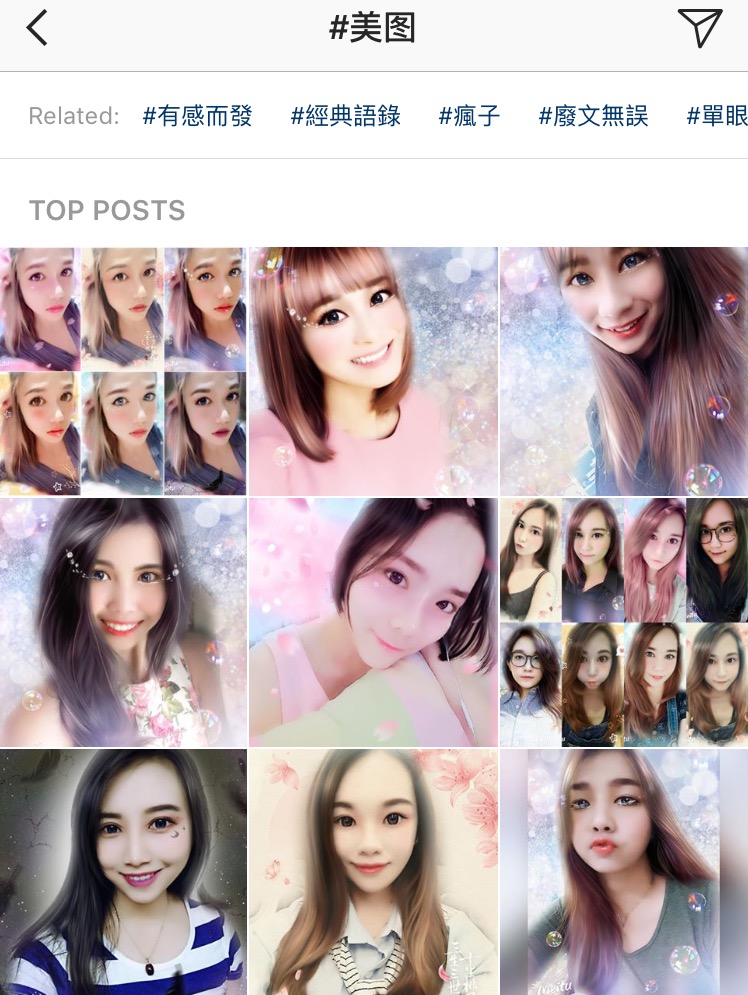Image resolution: width=748 pixels, height=995 pixels.
Task: View related hashtag #廢文無誤
Action: tap(593, 116)
